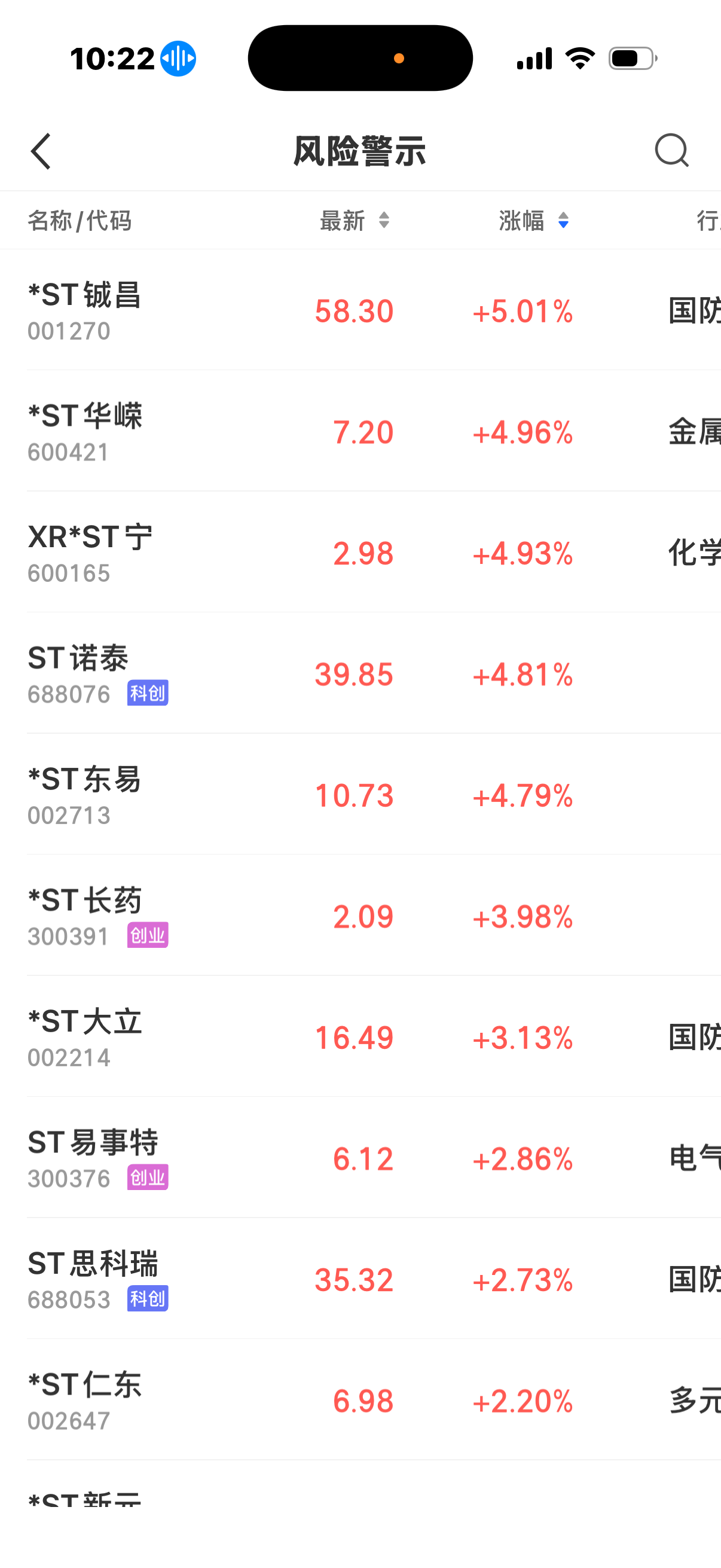
Task: Select the *ST长药 300391 row
Action: tap(360, 916)
